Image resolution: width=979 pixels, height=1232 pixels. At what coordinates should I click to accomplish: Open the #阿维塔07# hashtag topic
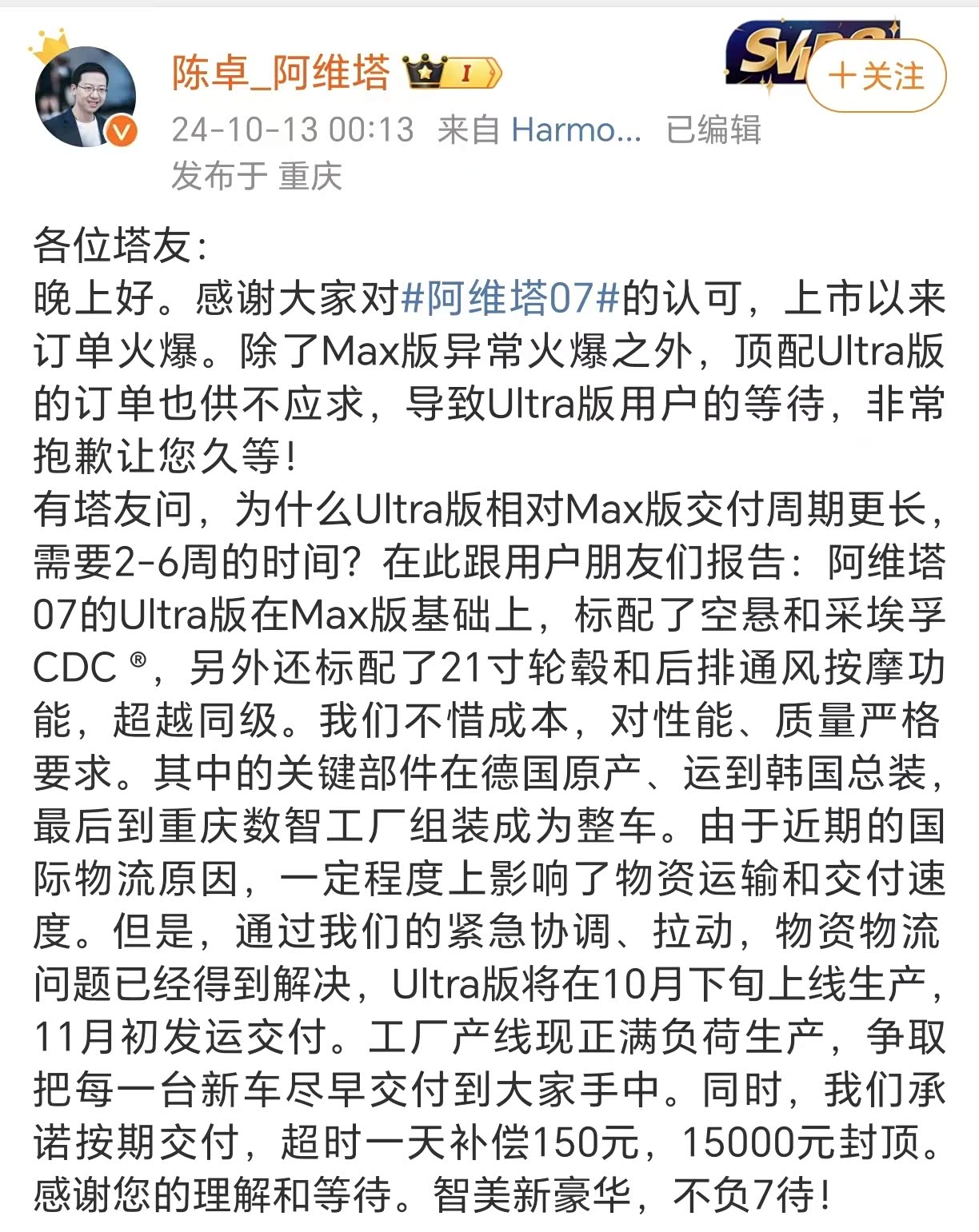(x=510, y=299)
